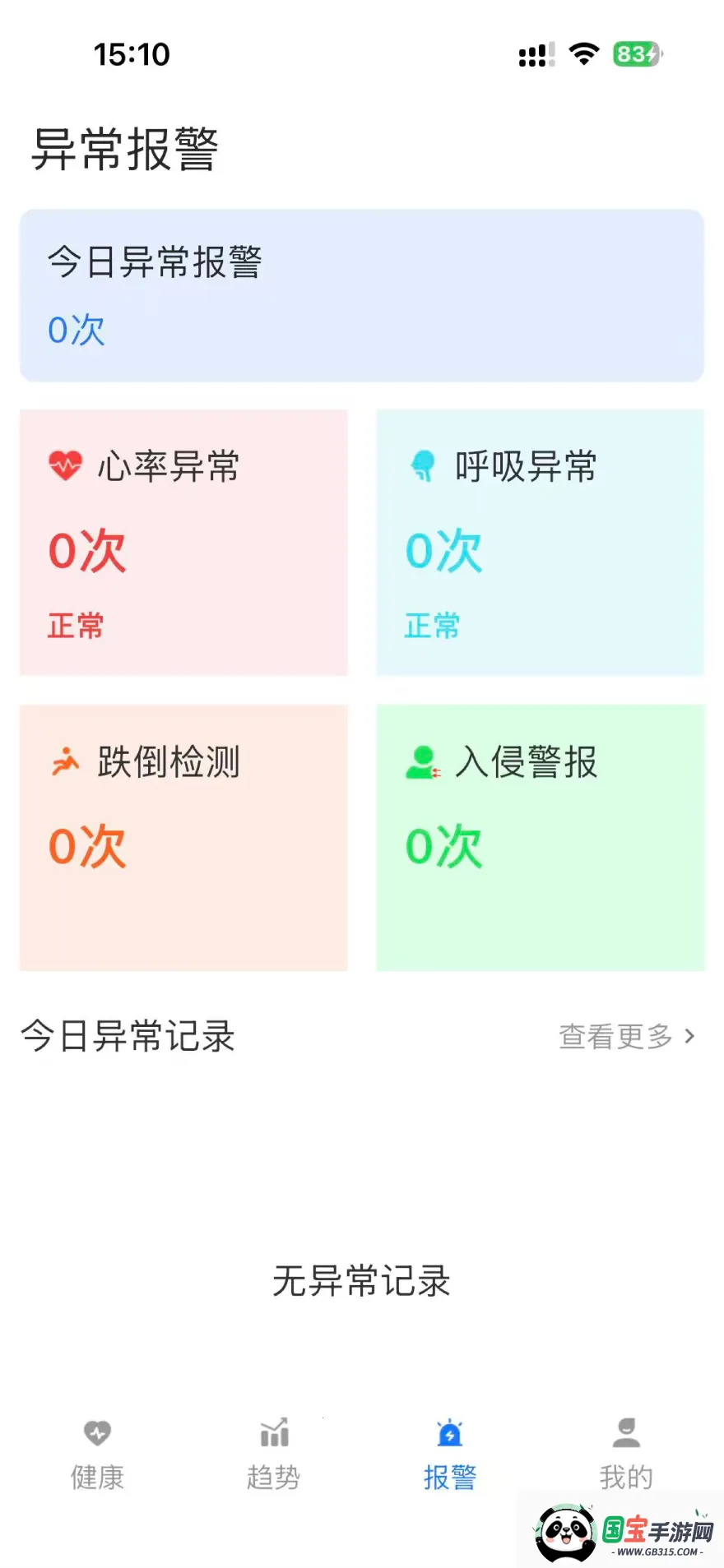Open the 心率异常 card
724x1568 pixels.
[x=183, y=540]
